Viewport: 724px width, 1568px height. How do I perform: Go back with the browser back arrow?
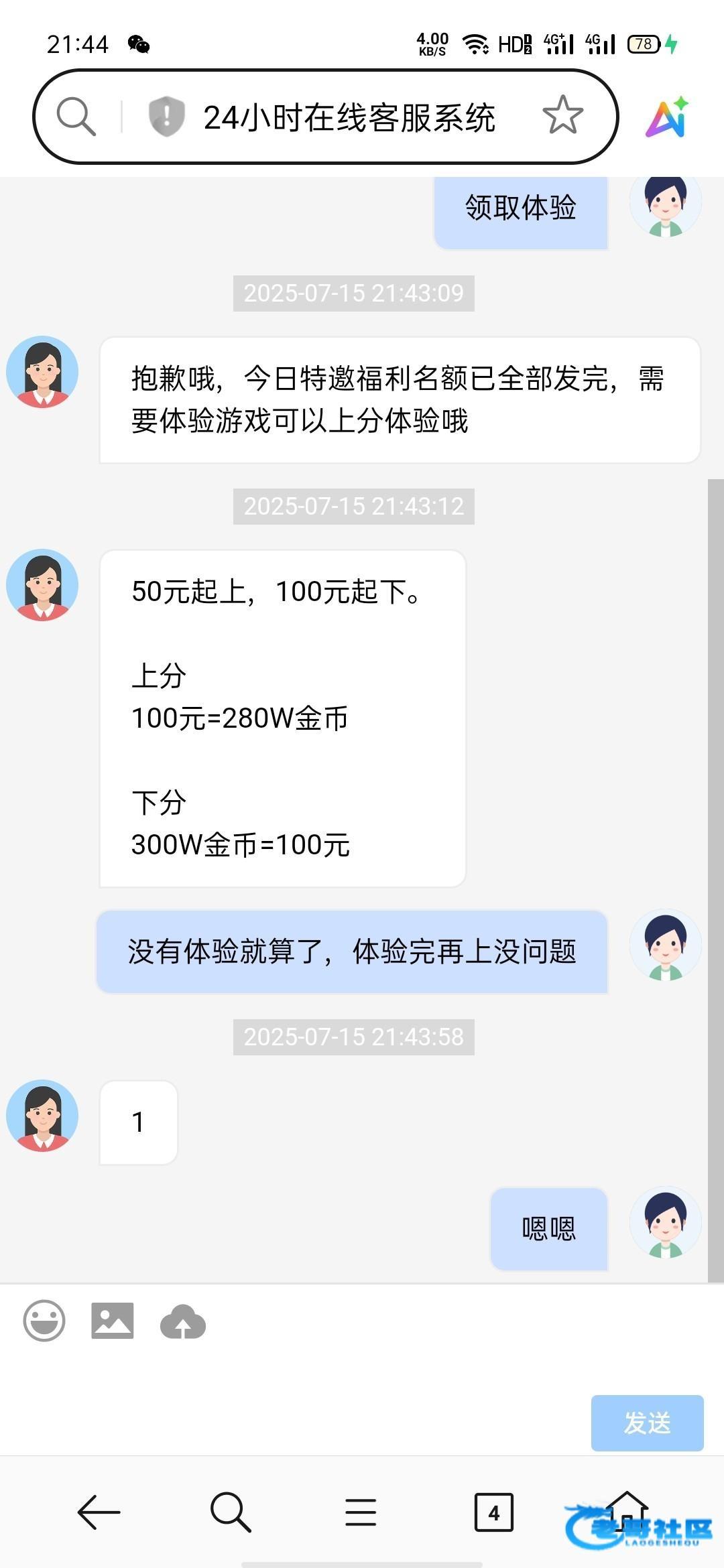pyautogui.click(x=99, y=1512)
